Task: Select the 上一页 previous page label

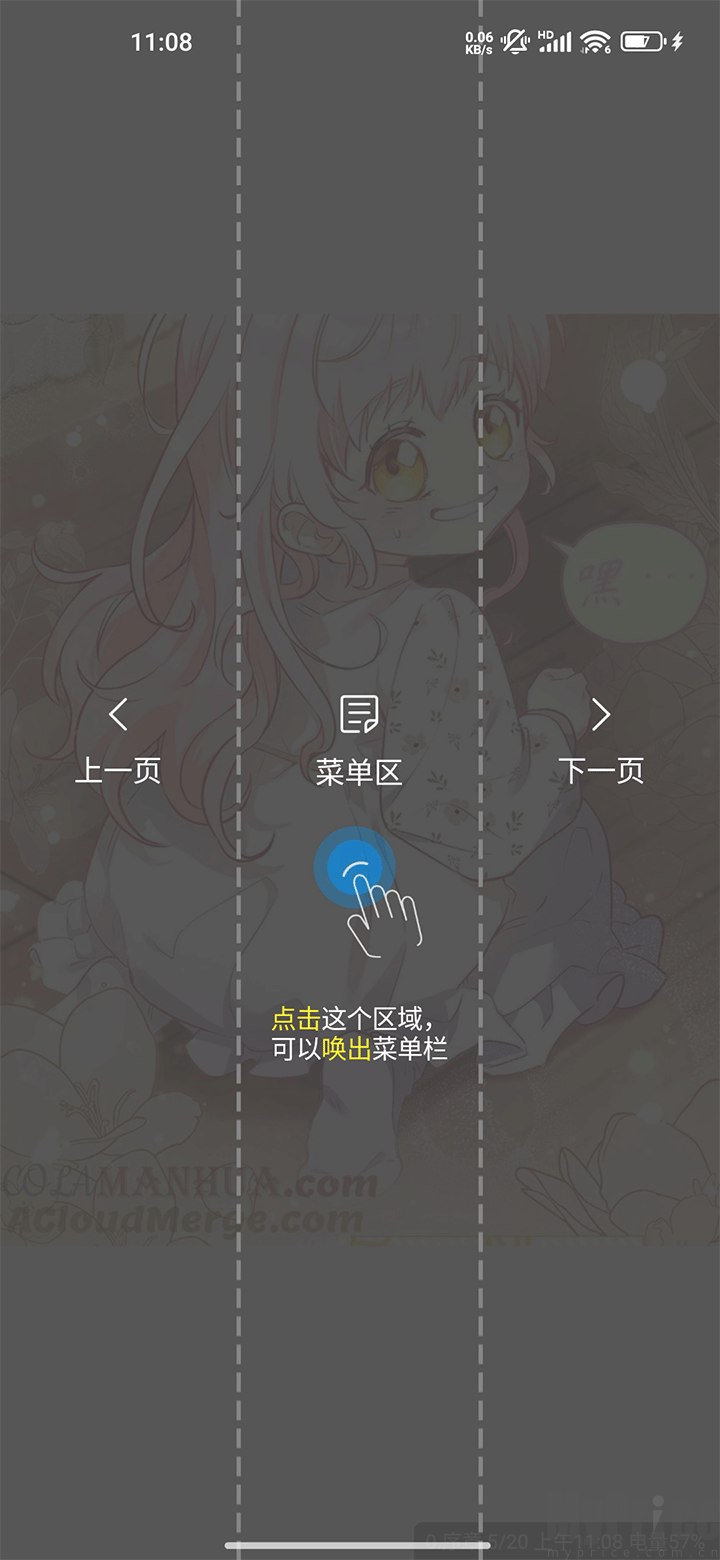Action: pyautogui.click(x=122, y=770)
